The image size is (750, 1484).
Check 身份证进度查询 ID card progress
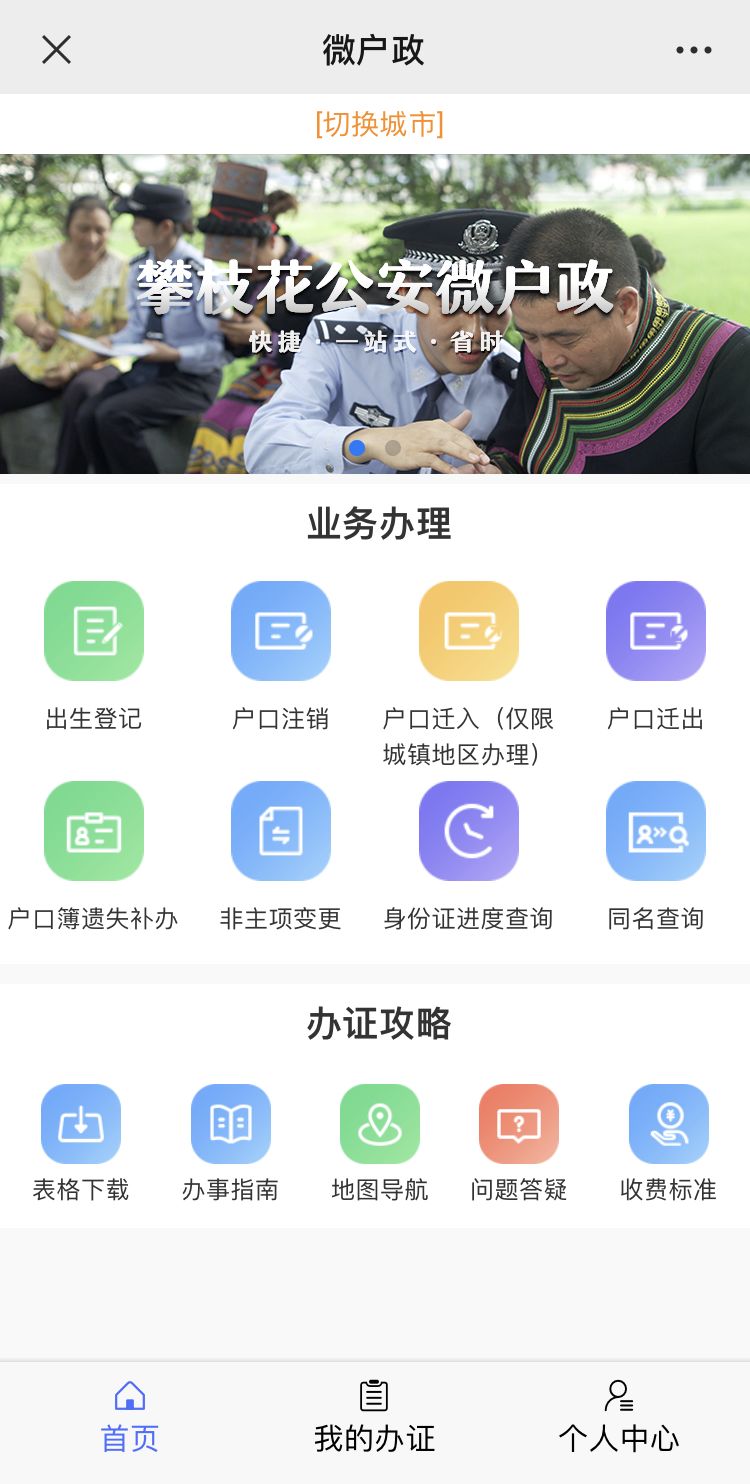(x=468, y=830)
